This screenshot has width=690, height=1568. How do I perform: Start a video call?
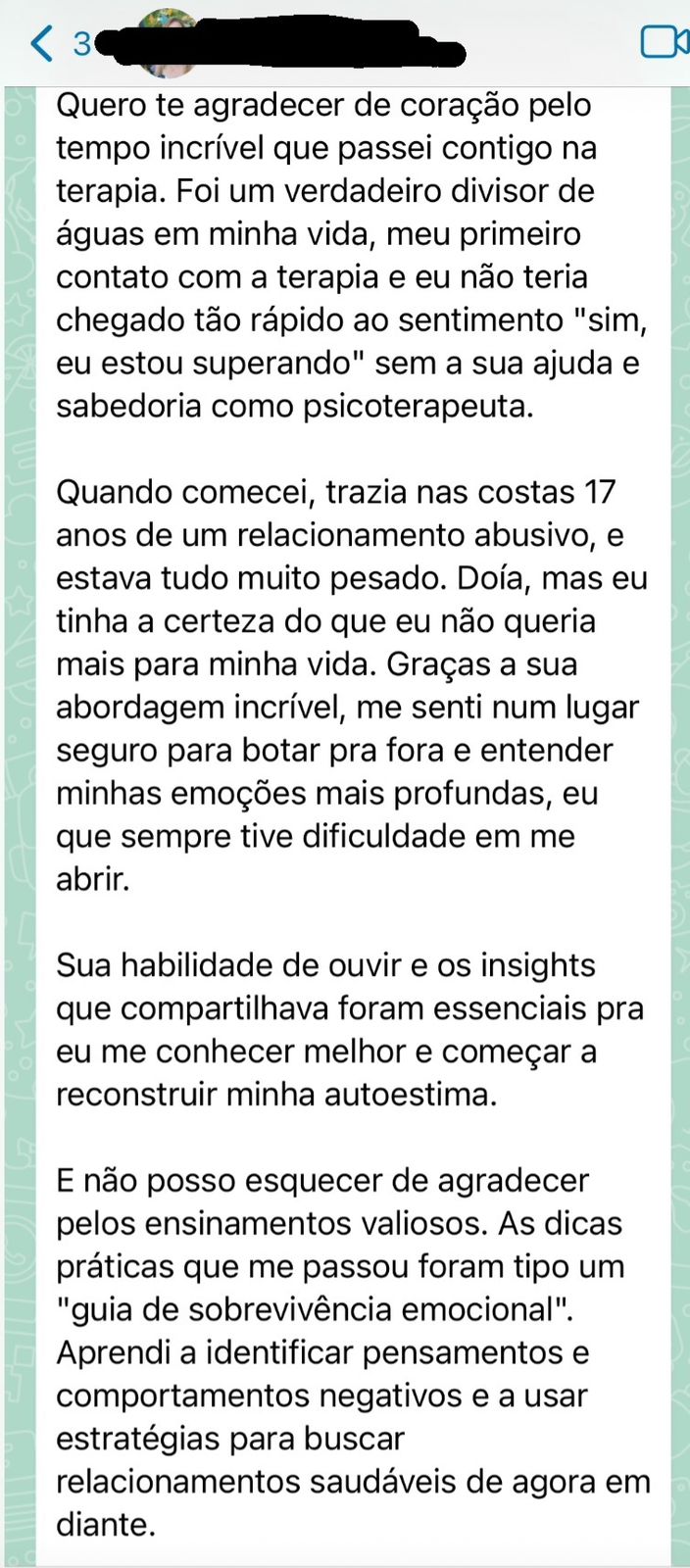coord(663,42)
